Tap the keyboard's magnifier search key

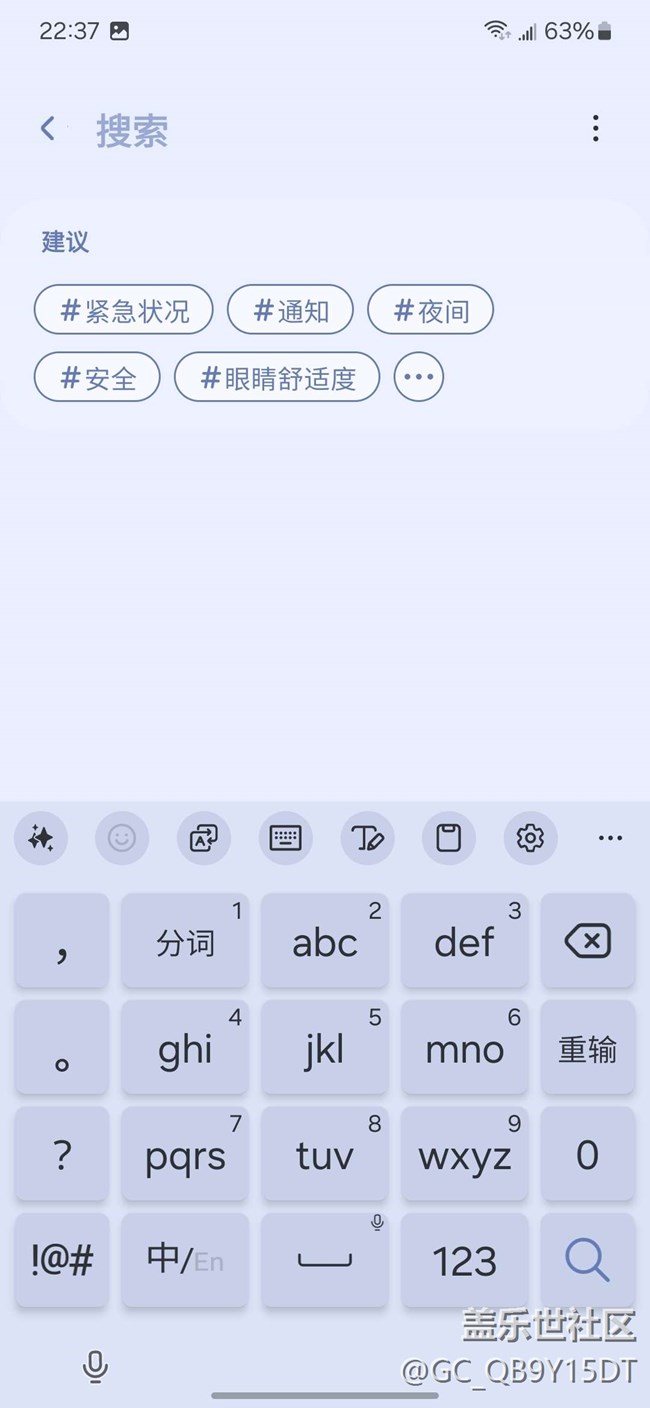point(588,1260)
